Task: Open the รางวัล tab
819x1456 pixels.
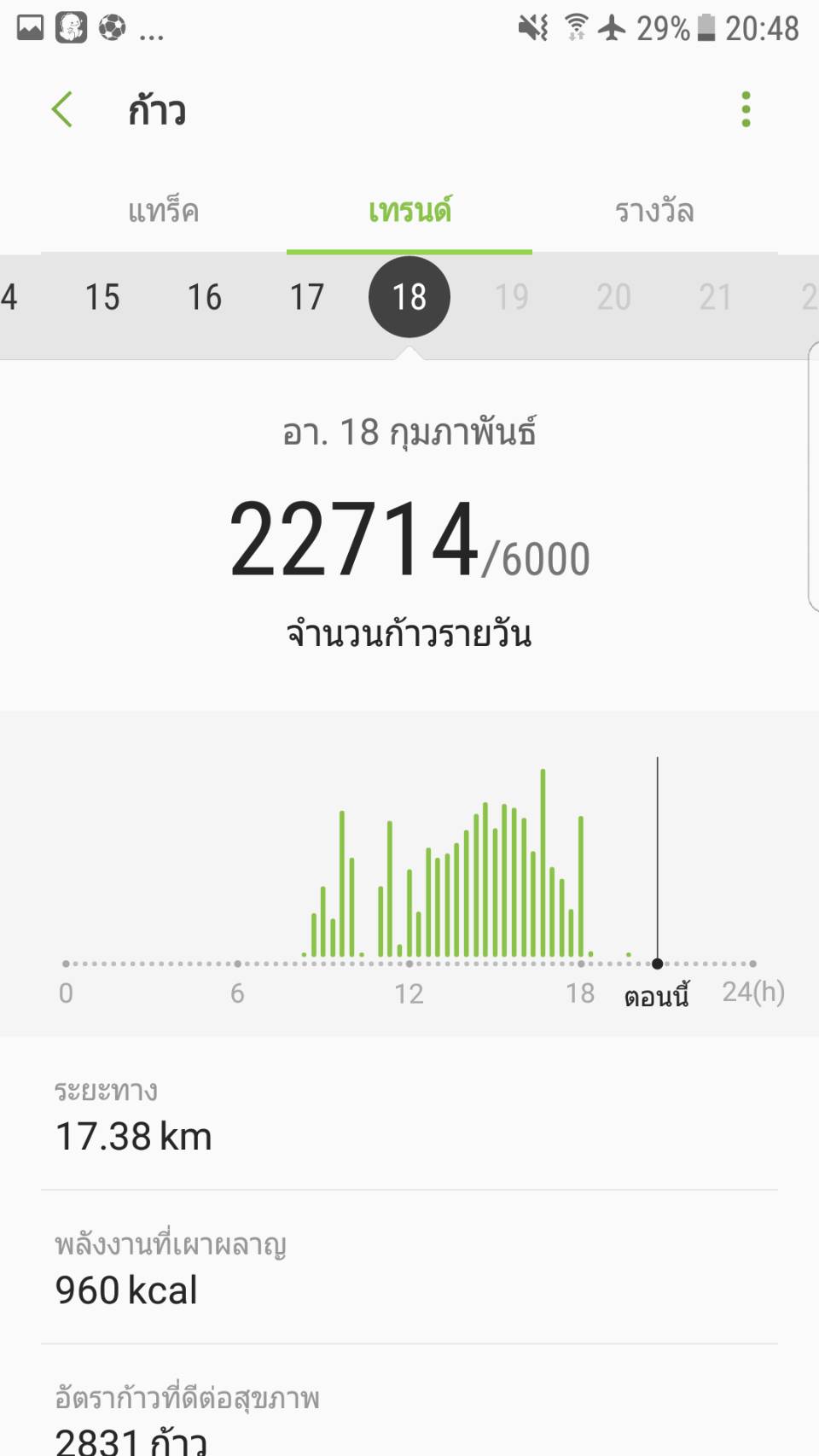Action: click(655, 211)
